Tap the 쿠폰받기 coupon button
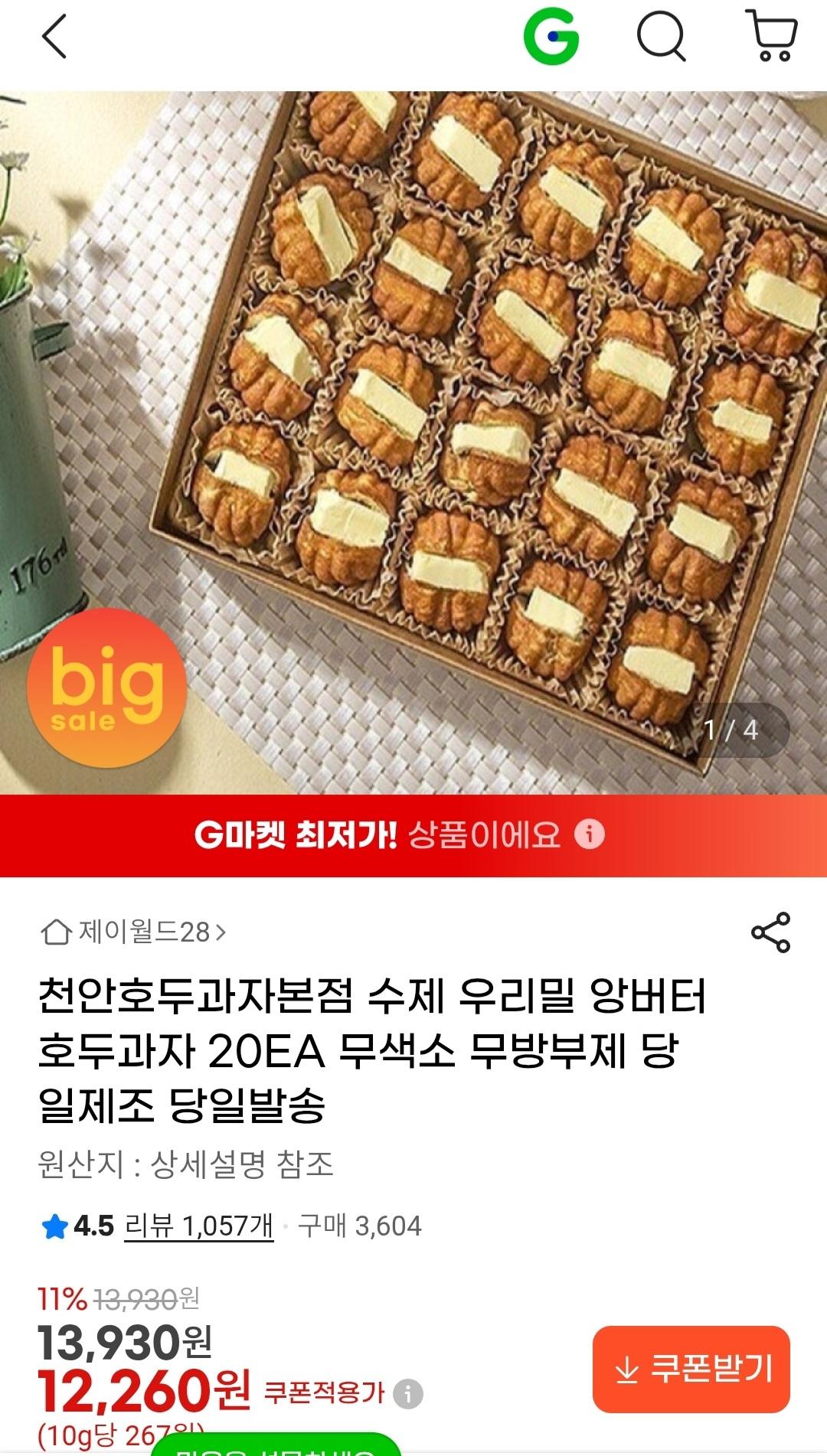The width and height of the screenshot is (827, 1456). [x=691, y=1369]
